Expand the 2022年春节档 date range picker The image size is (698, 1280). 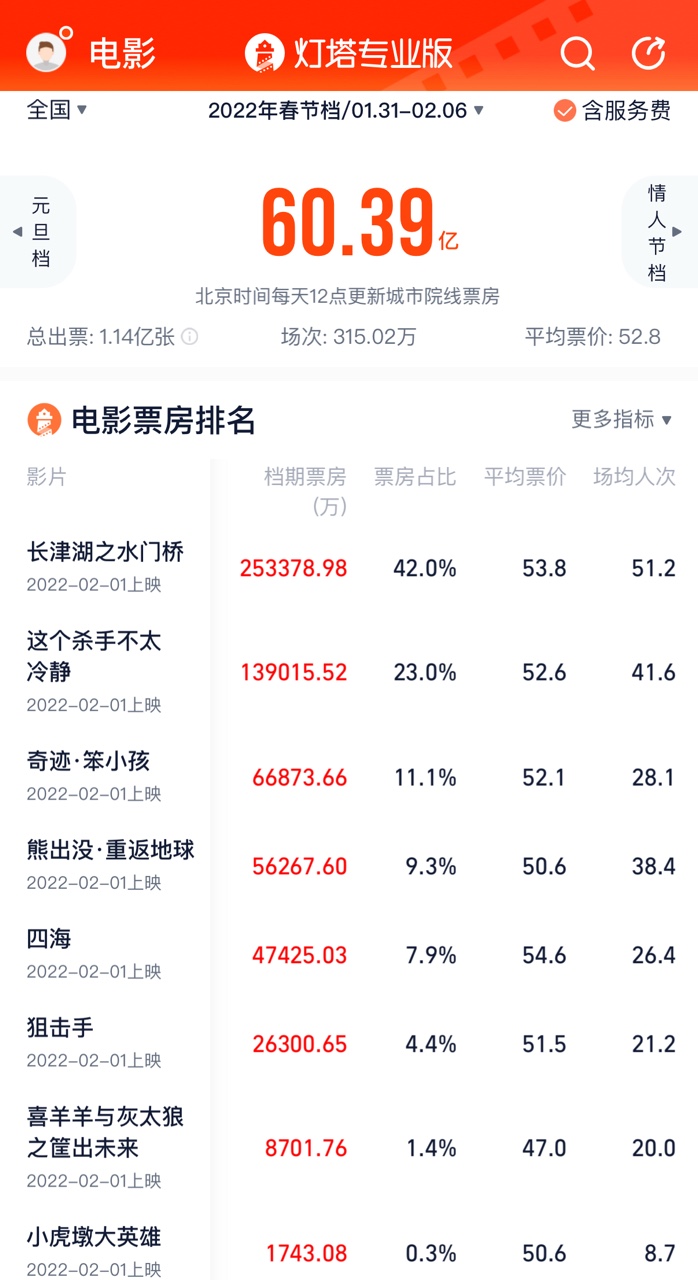point(346,111)
